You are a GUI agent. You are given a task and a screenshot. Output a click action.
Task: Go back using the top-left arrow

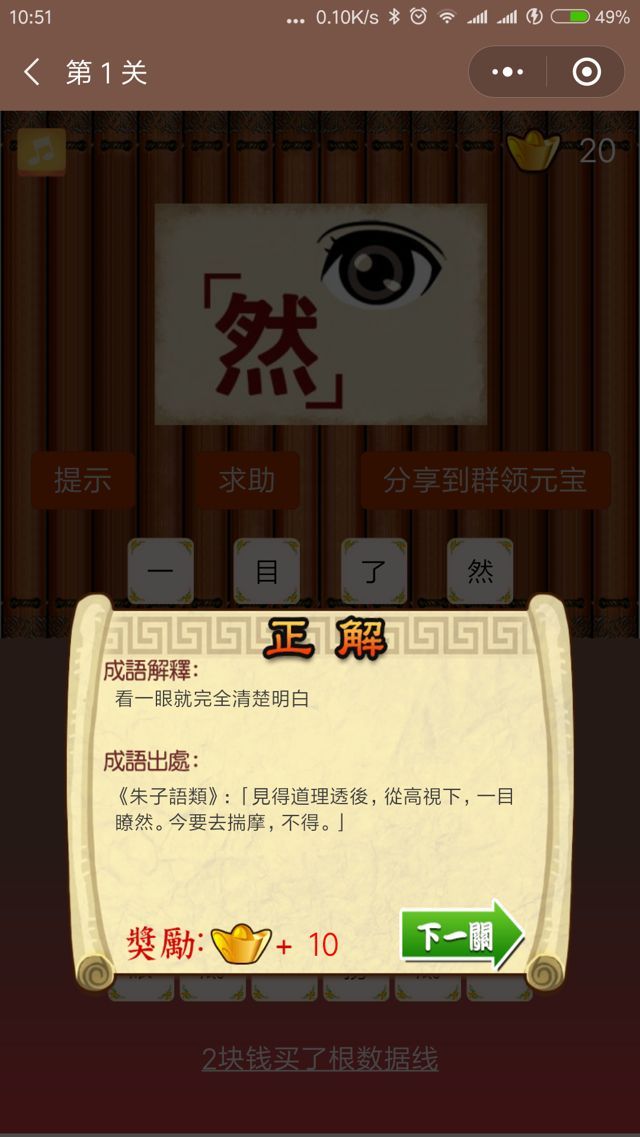click(x=32, y=72)
